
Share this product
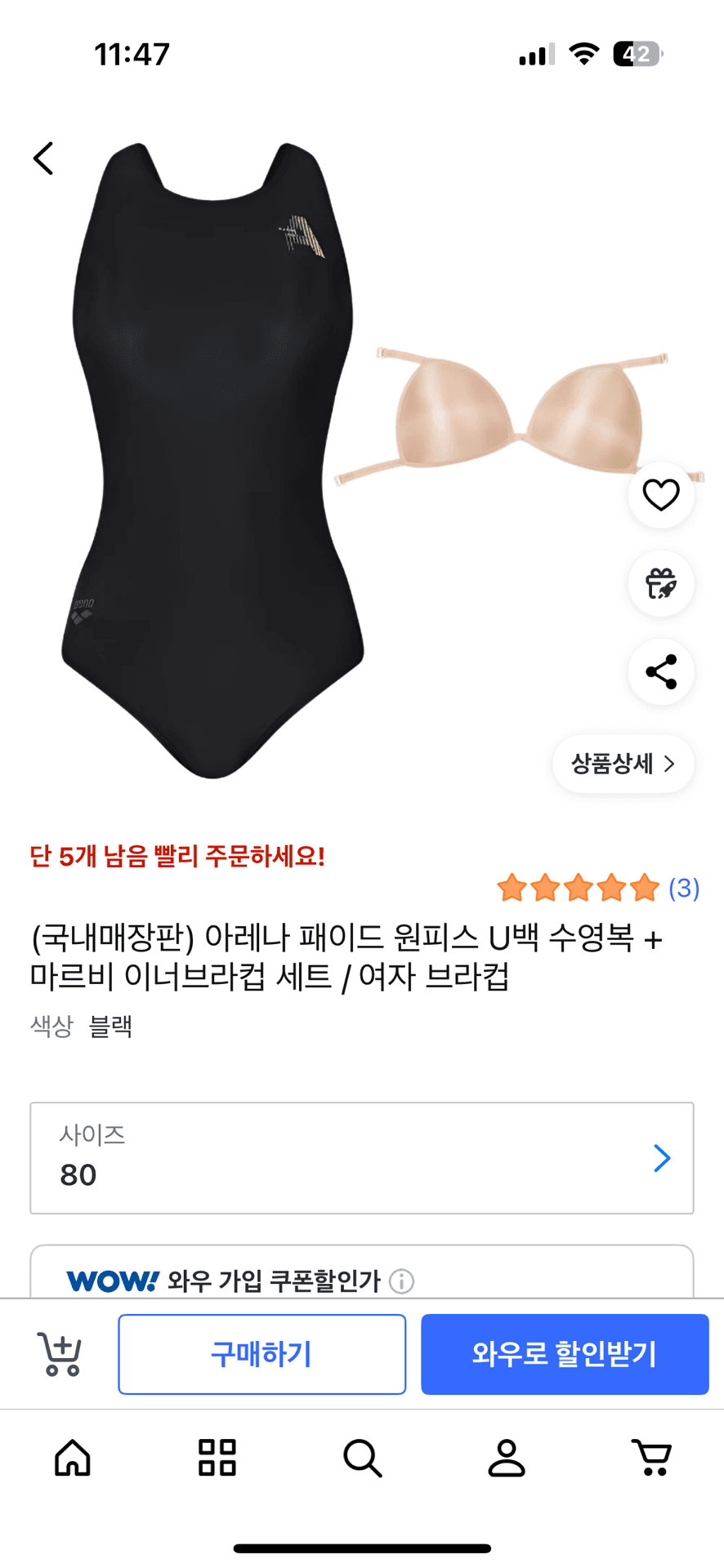(660, 672)
